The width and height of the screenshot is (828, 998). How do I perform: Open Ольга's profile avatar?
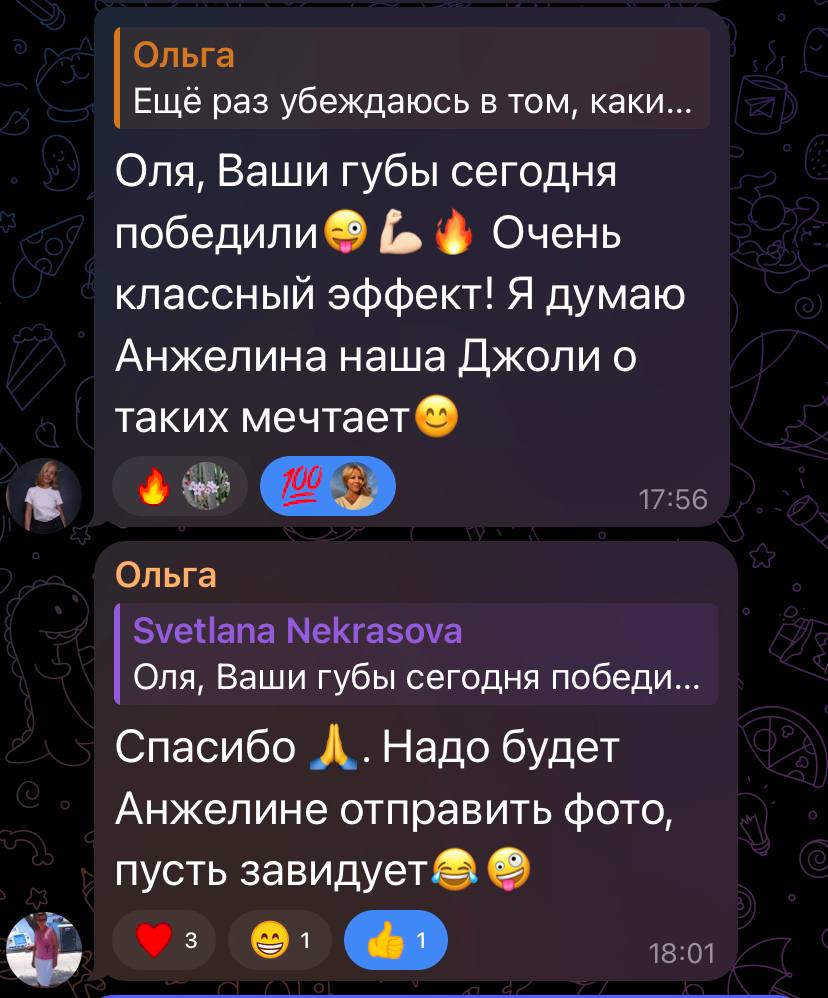(x=44, y=947)
